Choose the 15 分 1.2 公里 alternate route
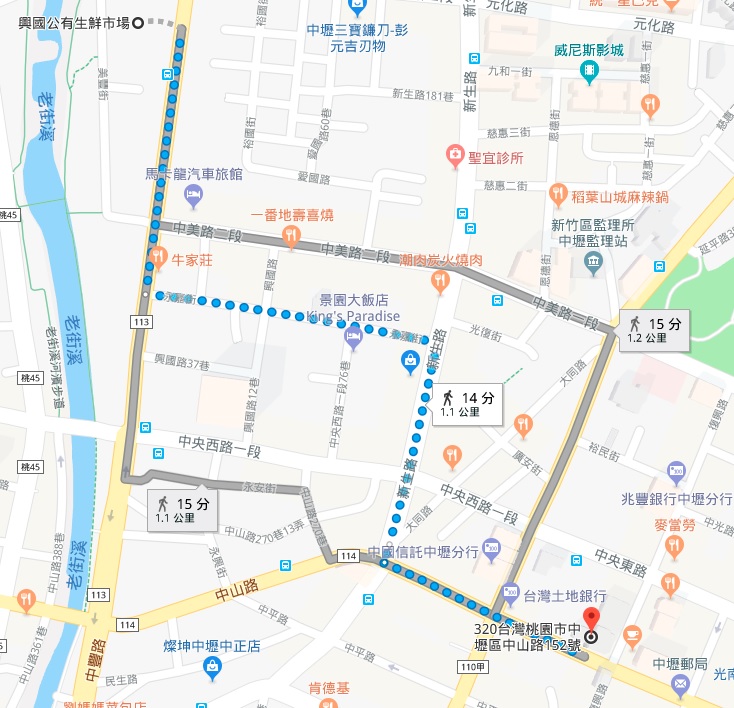 coord(655,330)
